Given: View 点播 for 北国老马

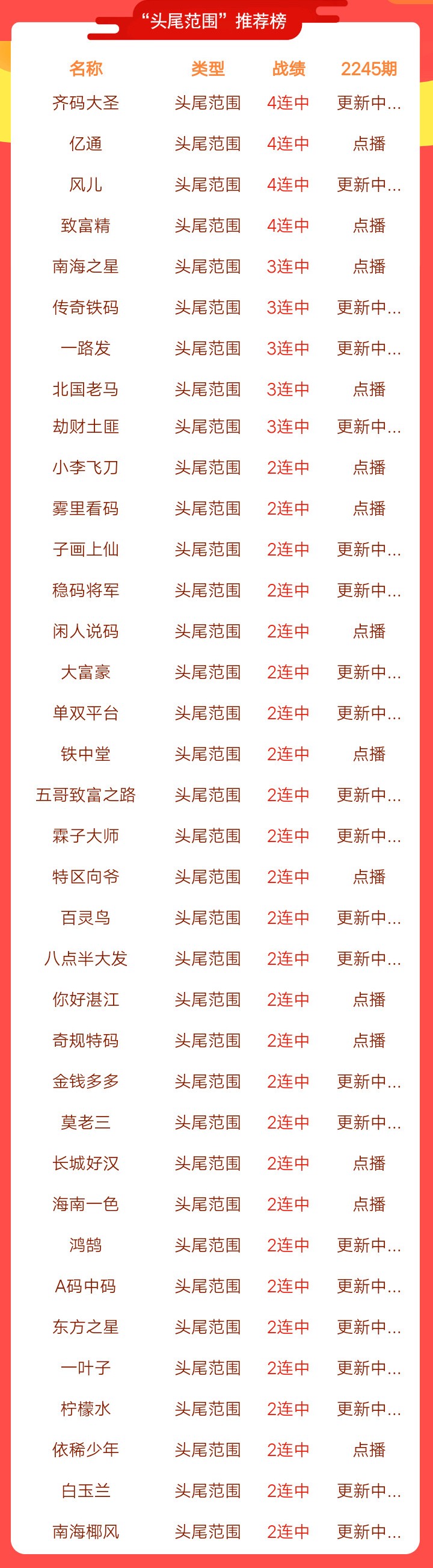Looking at the screenshot, I should (369, 389).
